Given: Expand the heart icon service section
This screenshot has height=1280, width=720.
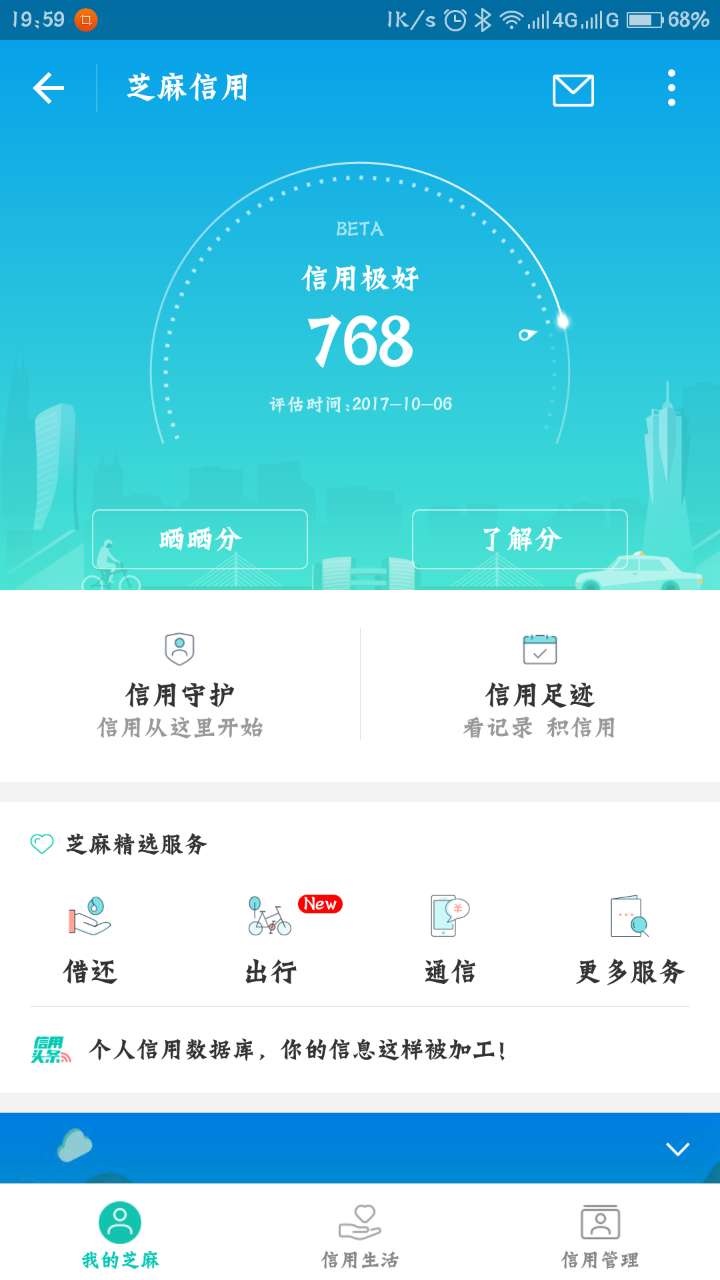Looking at the screenshot, I should point(40,843).
